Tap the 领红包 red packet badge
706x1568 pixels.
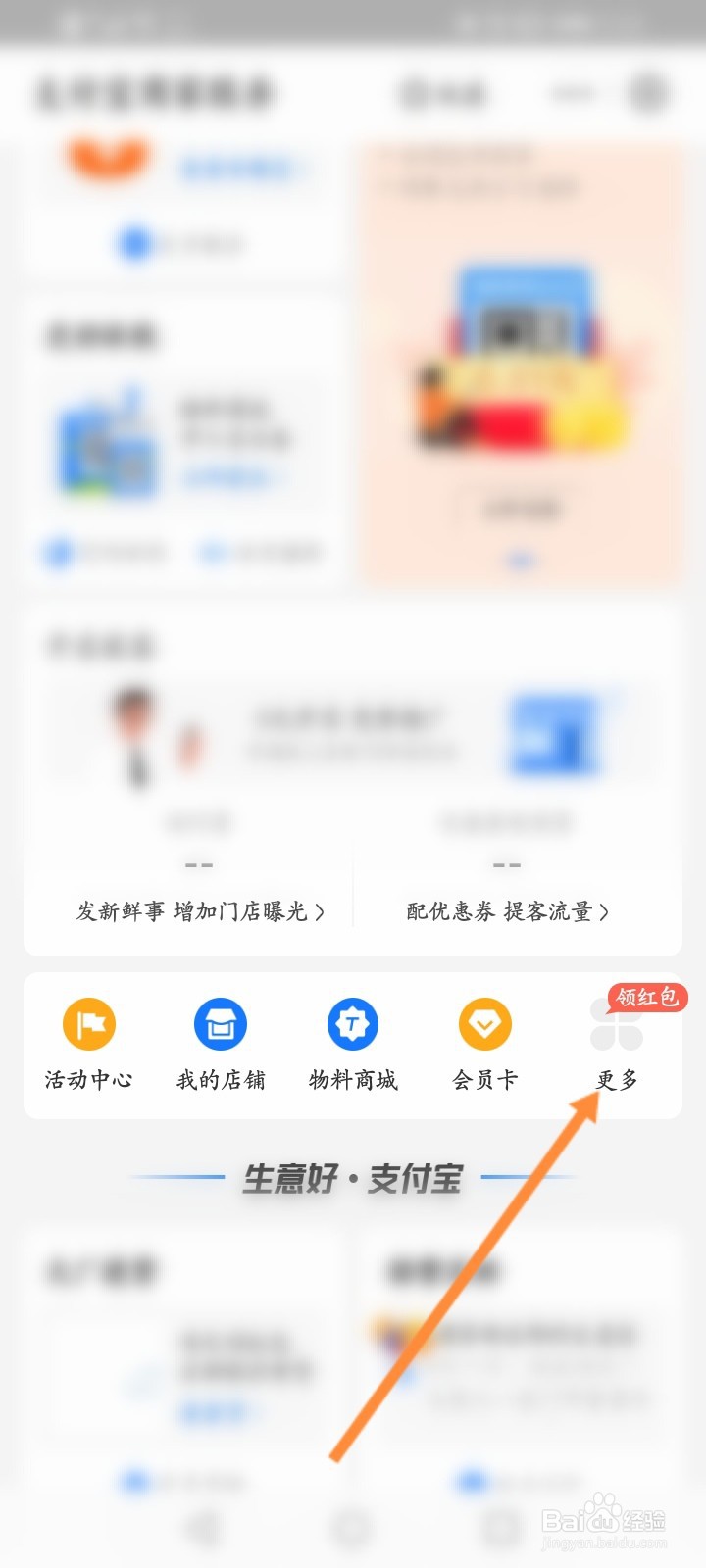point(647,997)
